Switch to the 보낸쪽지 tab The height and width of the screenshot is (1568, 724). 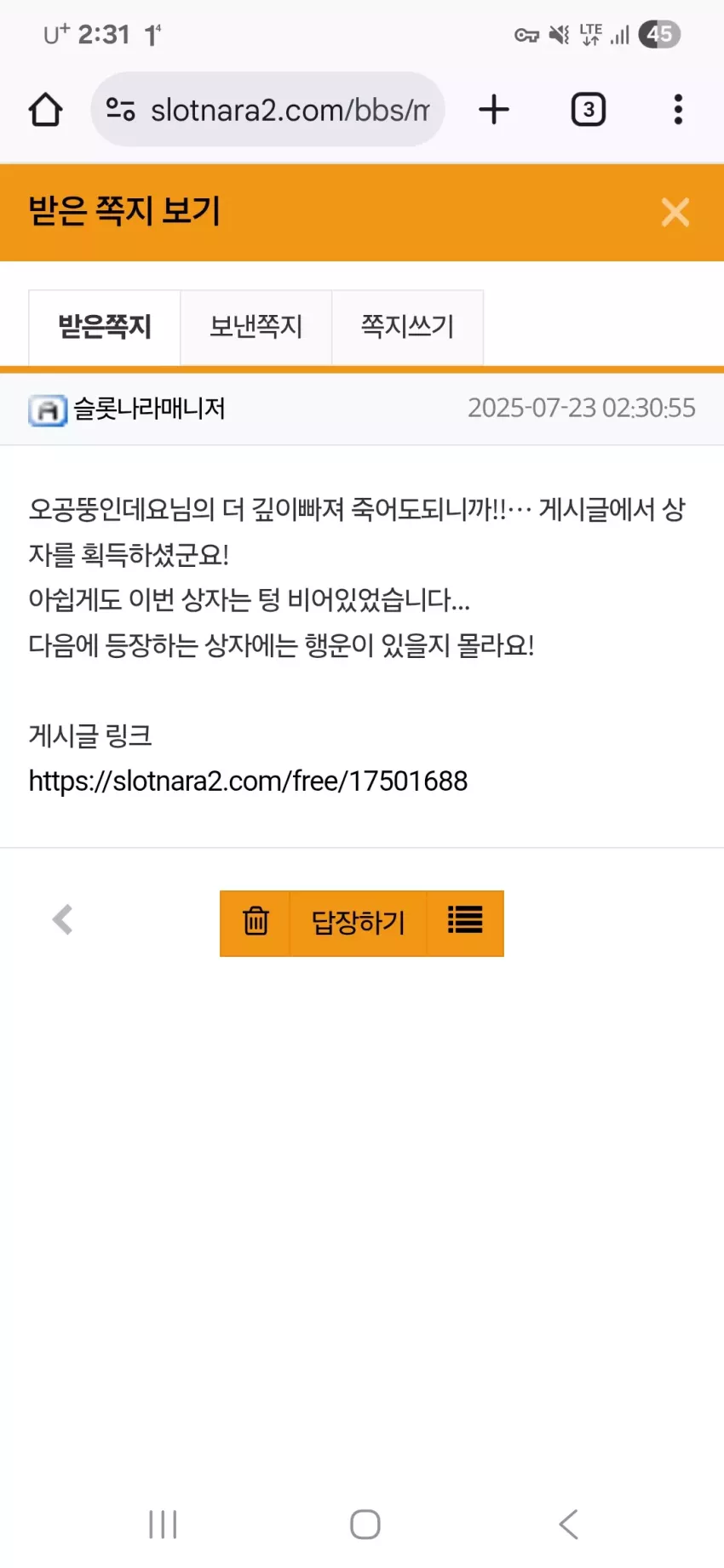(x=256, y=327)
